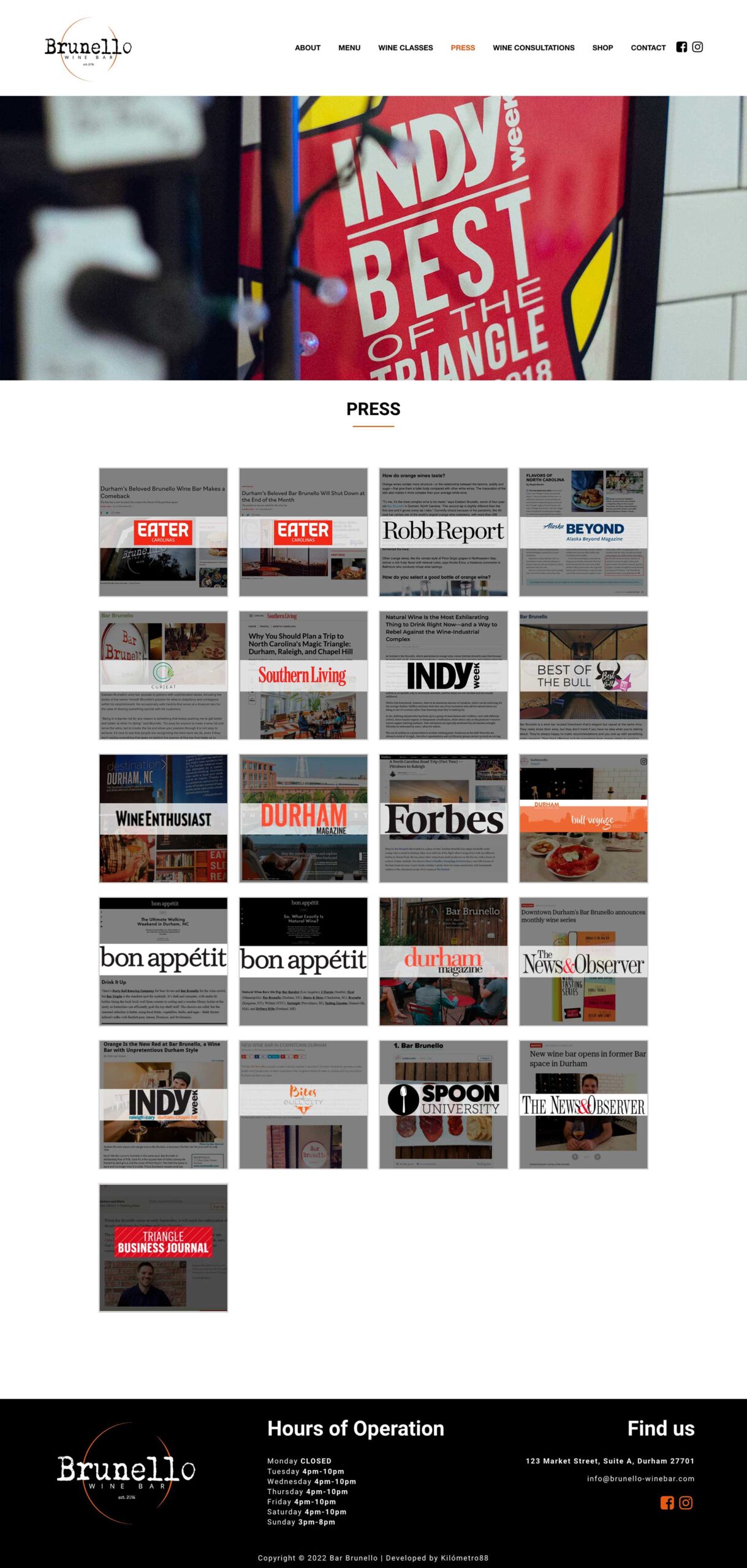Open the Wine Consultations page
The height and width of the screenshot is (1568, 747).
click(x=533, y=48)
